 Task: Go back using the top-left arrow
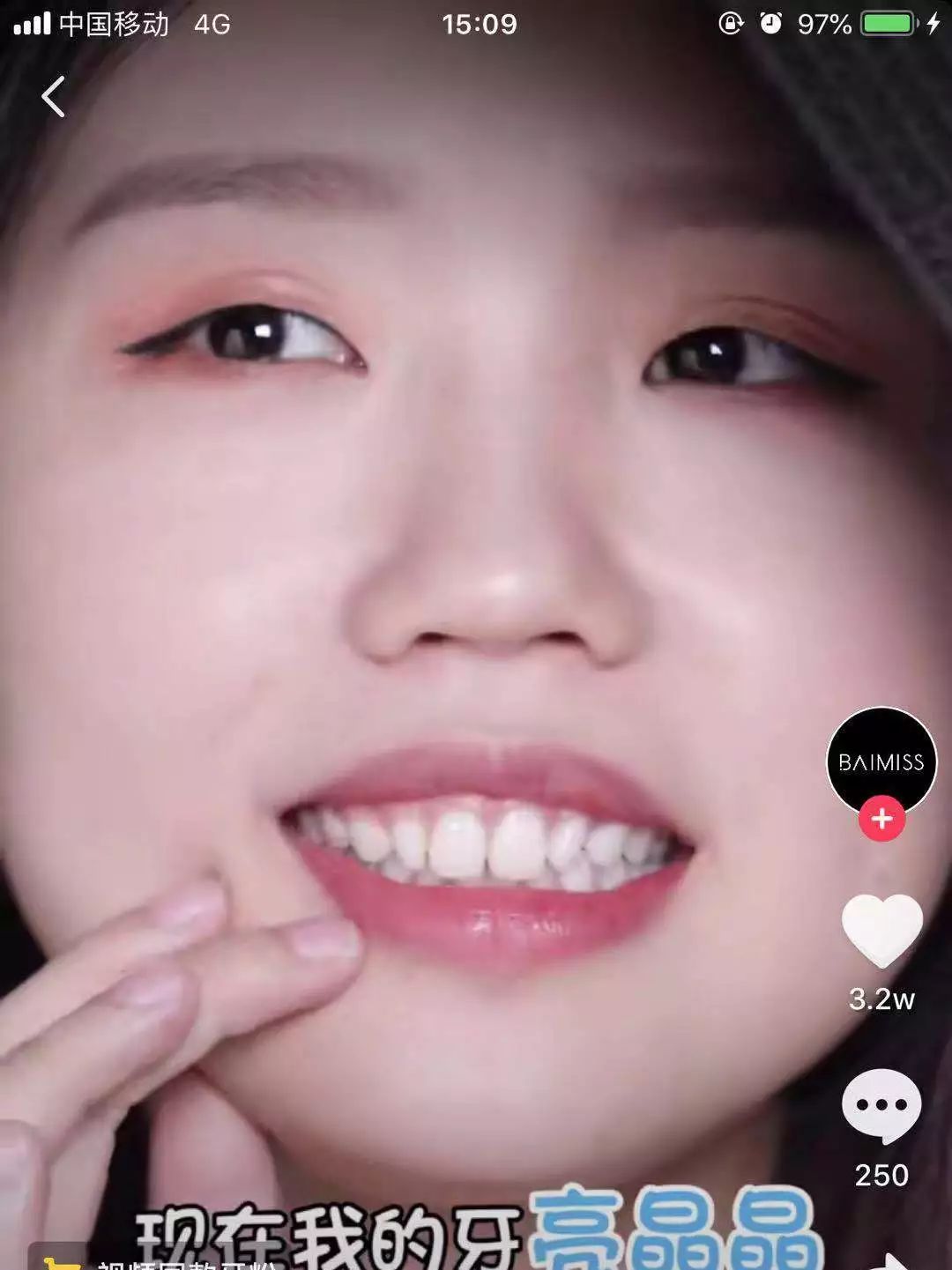pos(54,97)
